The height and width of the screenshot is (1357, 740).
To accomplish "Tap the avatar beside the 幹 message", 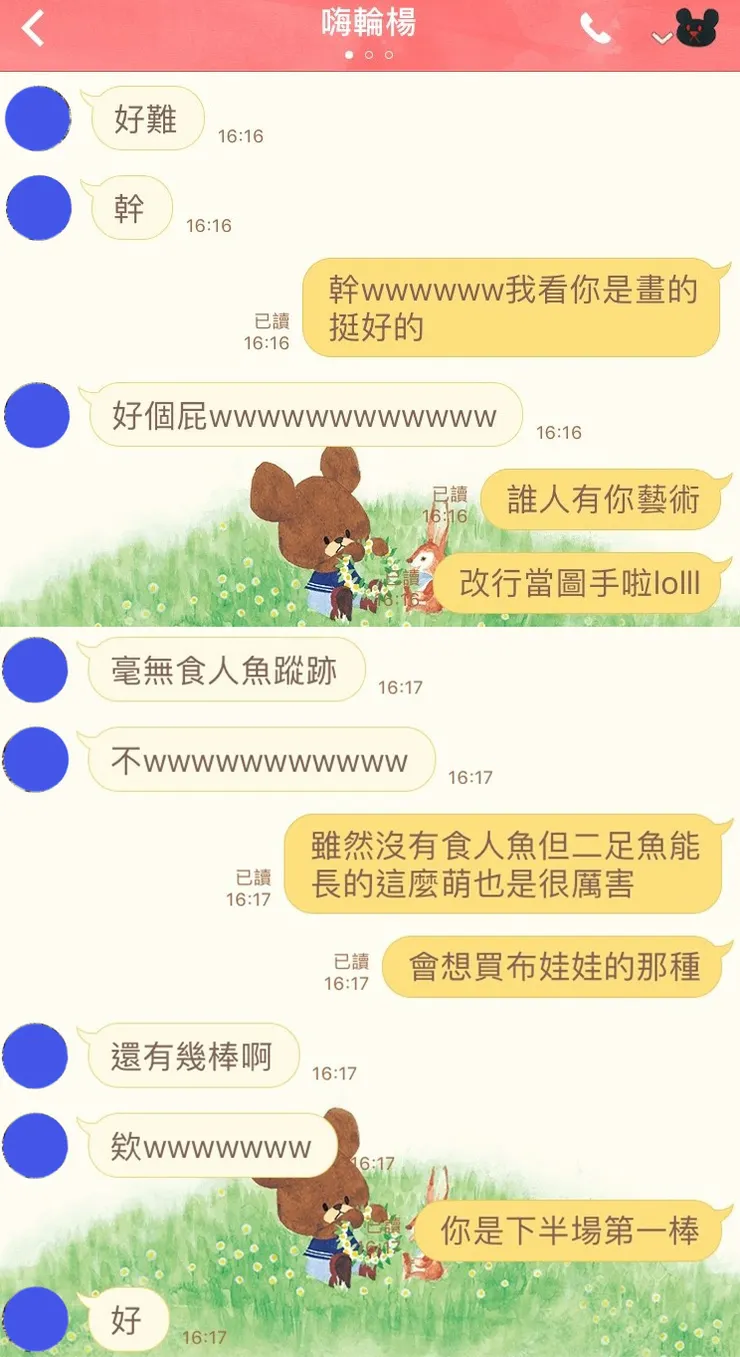I will click(x=38, y=209).
